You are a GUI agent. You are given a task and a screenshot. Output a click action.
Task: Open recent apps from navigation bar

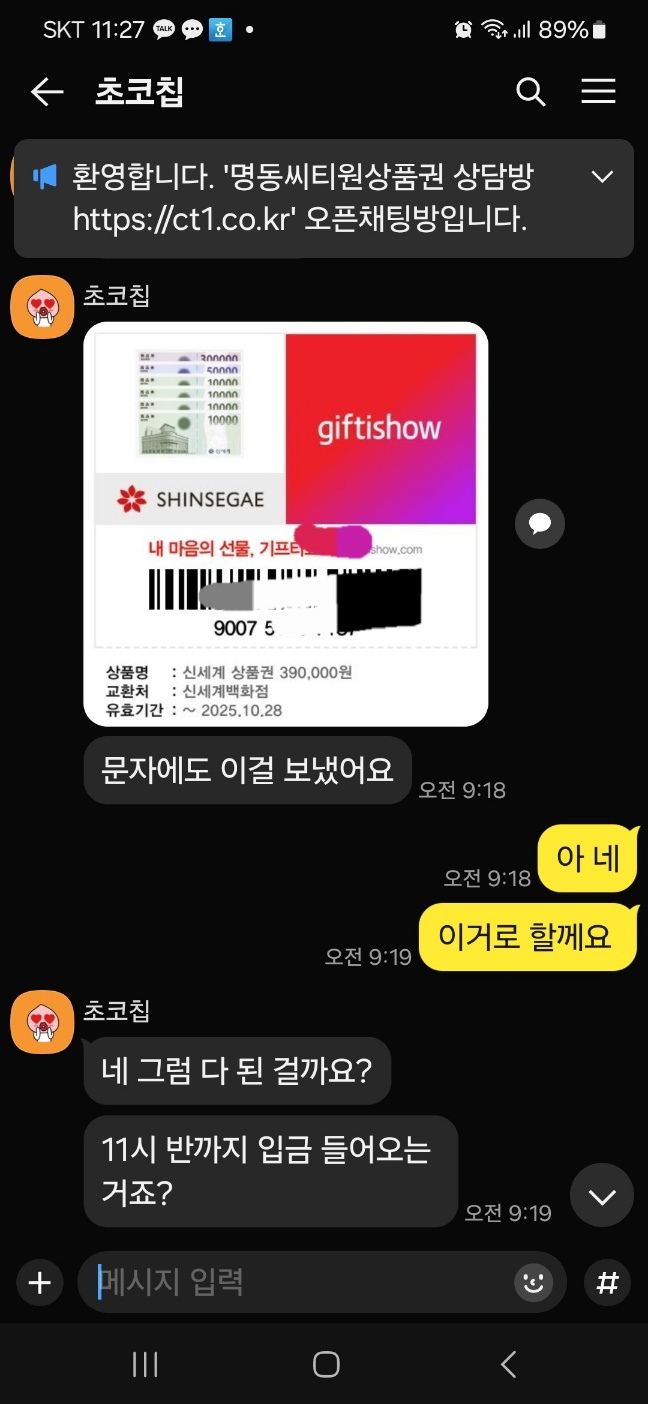(145, 1365)
